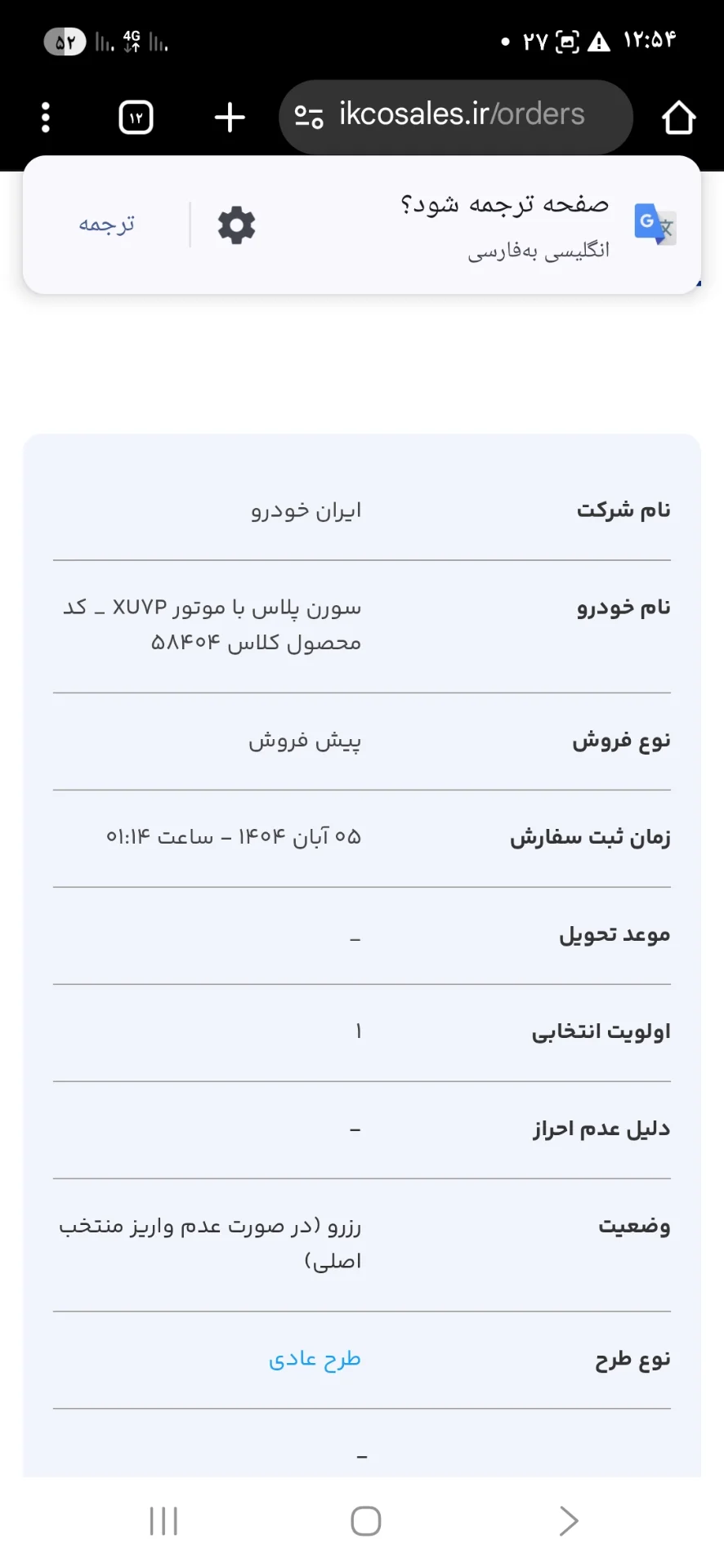
Task: Open the 'طرح عادی' link
Action: pyautogui.click(x=315, y=1358)
